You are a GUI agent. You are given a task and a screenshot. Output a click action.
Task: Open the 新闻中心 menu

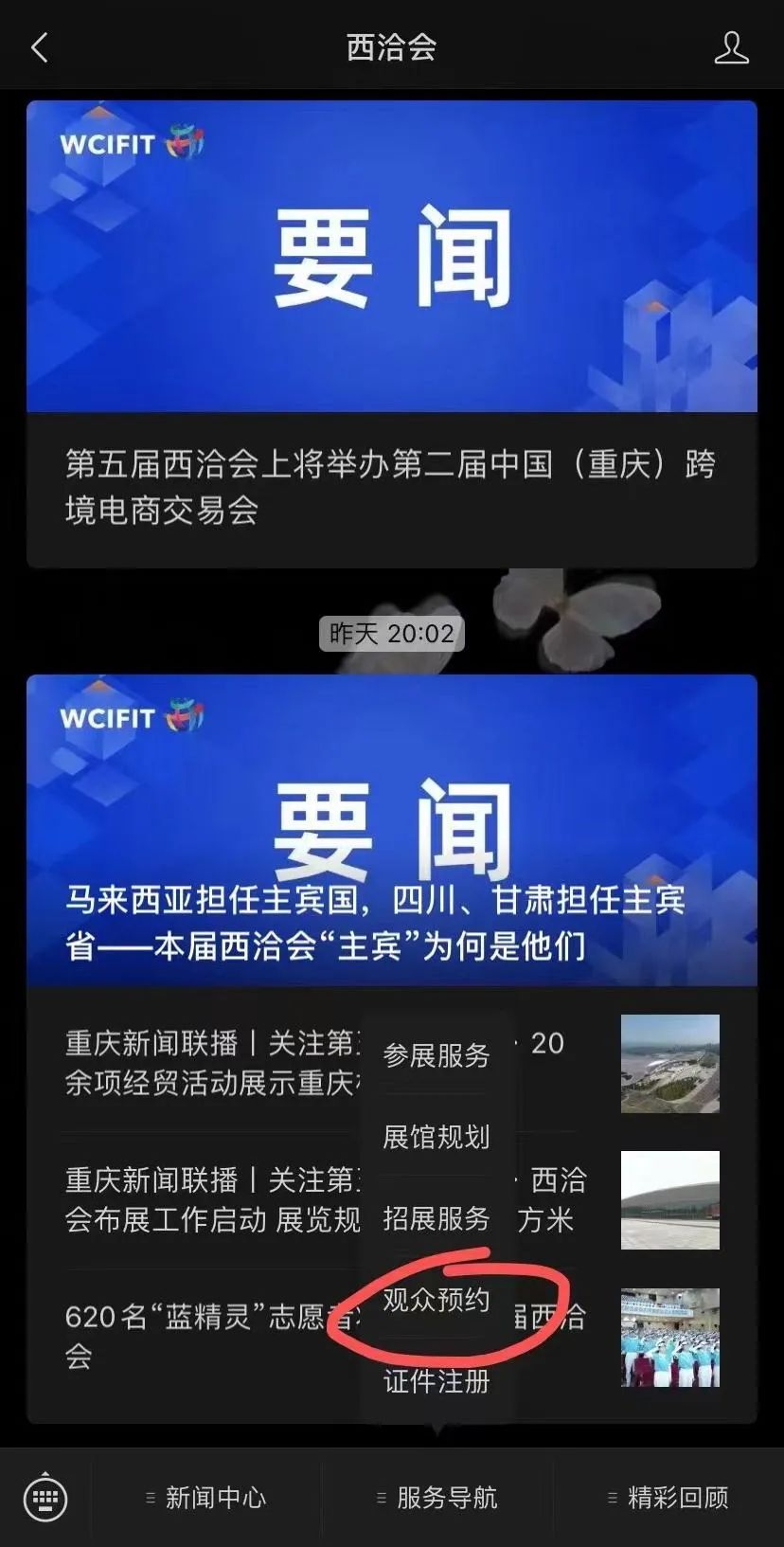(x=206, y=1498)
